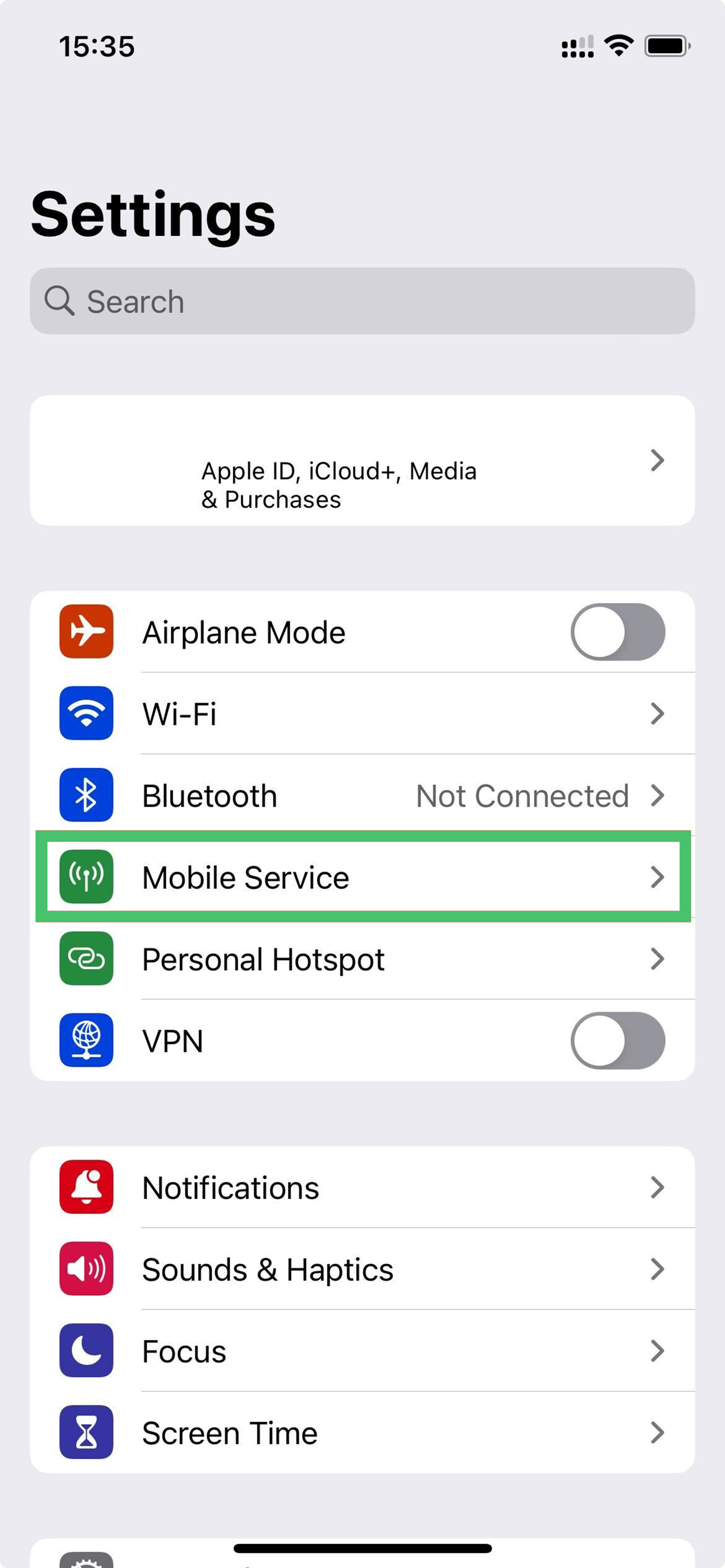Open Apple ID, iCloud+, Media & Purchases
This screenshot has height=1568, width=725.
[x=361, y=461]
